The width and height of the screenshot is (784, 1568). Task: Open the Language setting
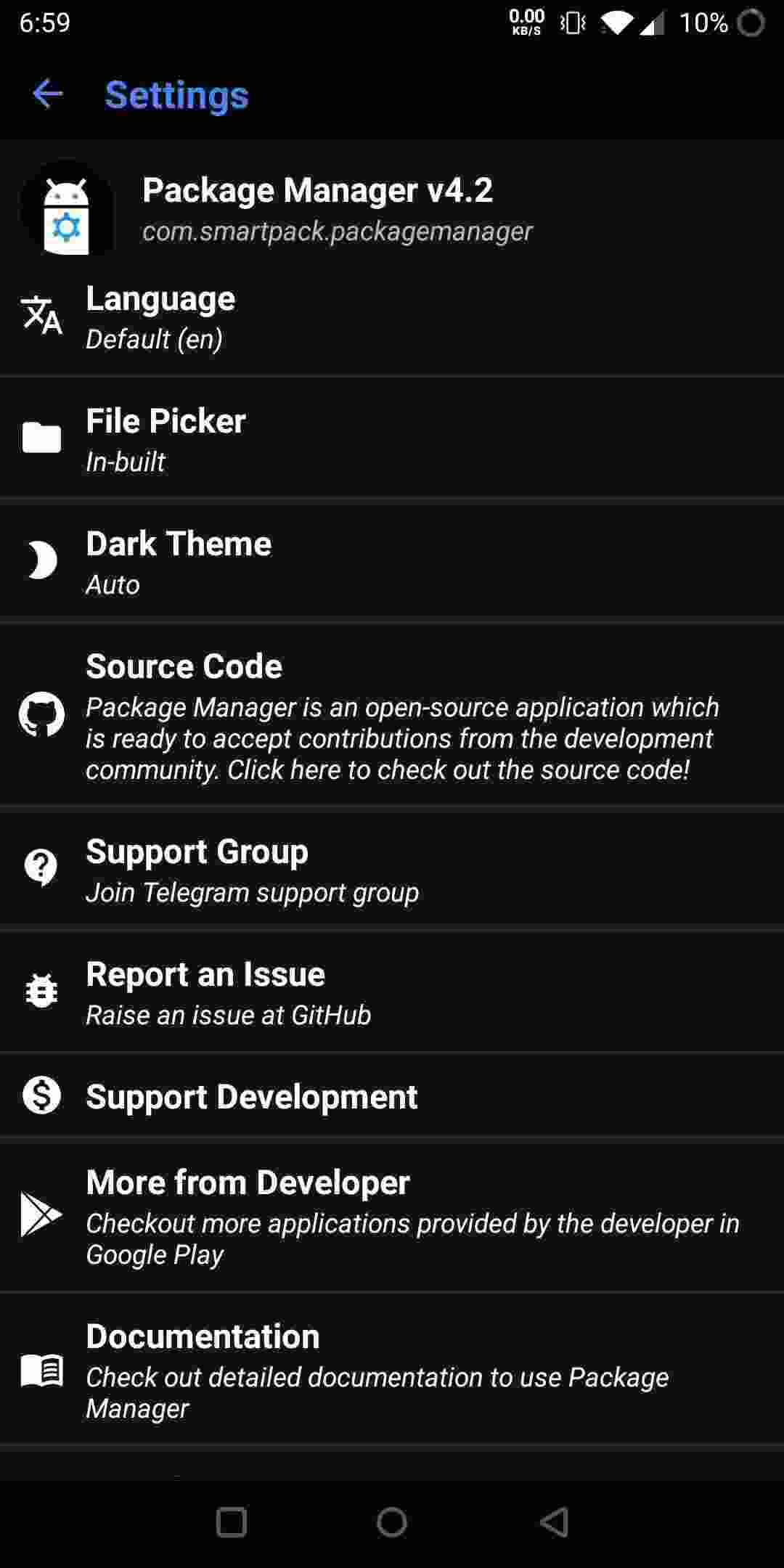392,317
